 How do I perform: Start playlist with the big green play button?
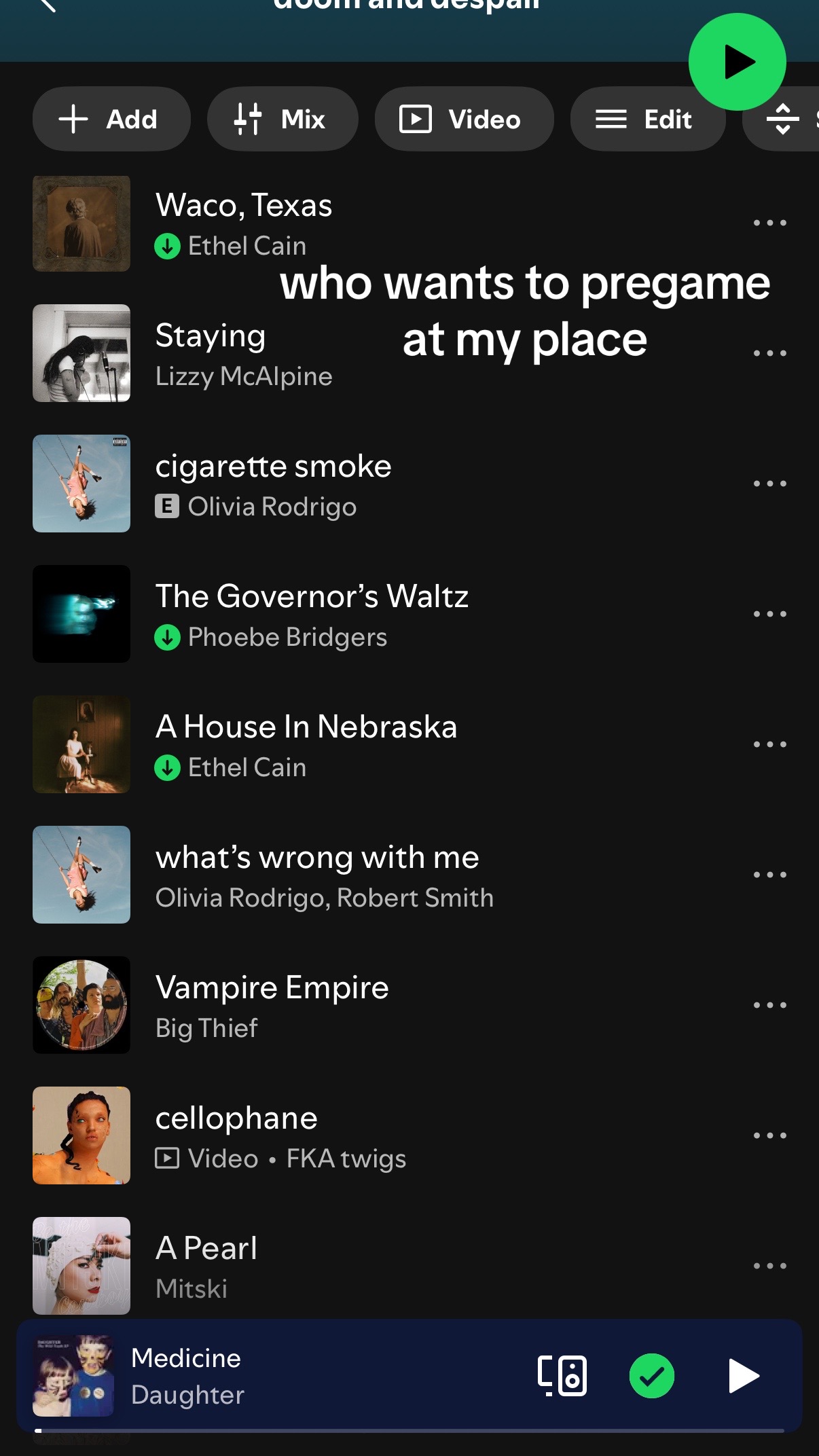point(737,62)
